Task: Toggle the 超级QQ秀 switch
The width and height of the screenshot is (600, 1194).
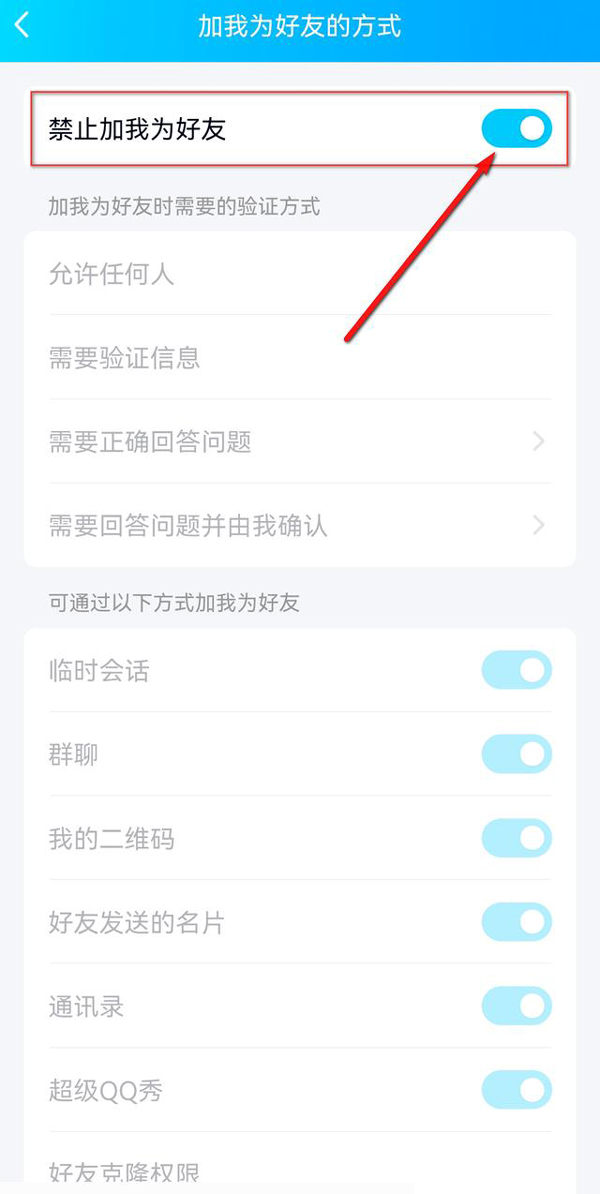Action: [516, 1090]
